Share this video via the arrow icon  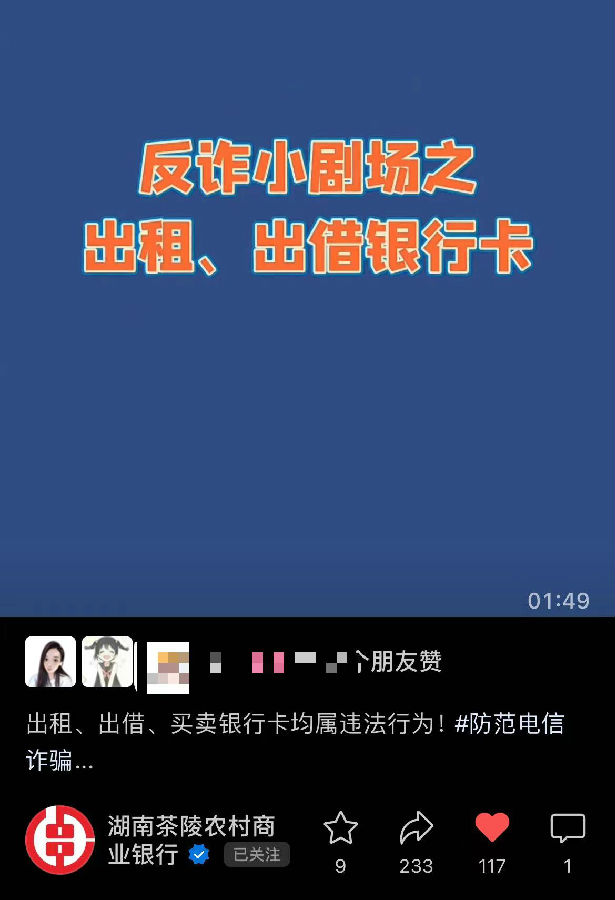pos(415,829)
